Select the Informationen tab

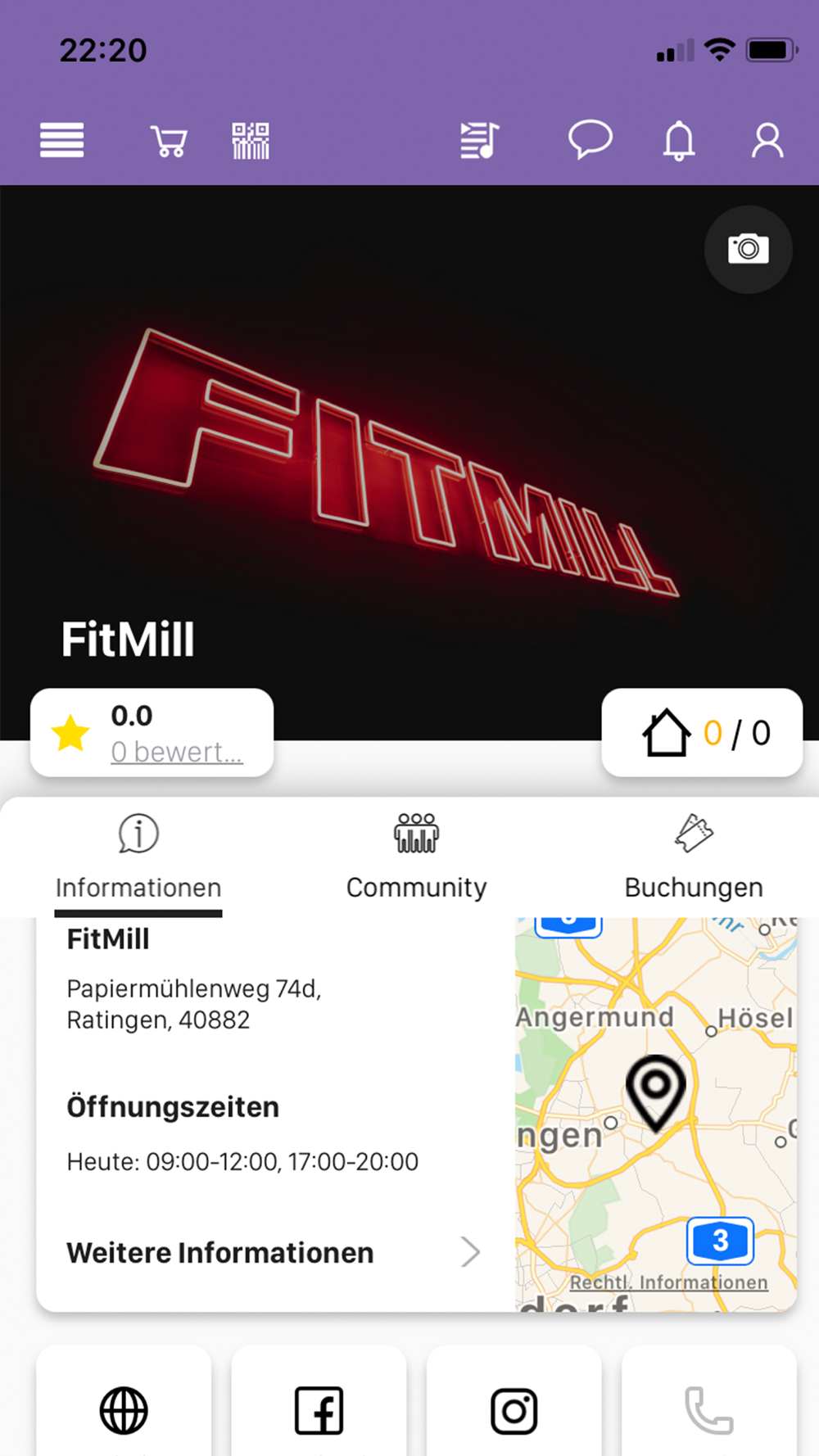pos(138,857)
